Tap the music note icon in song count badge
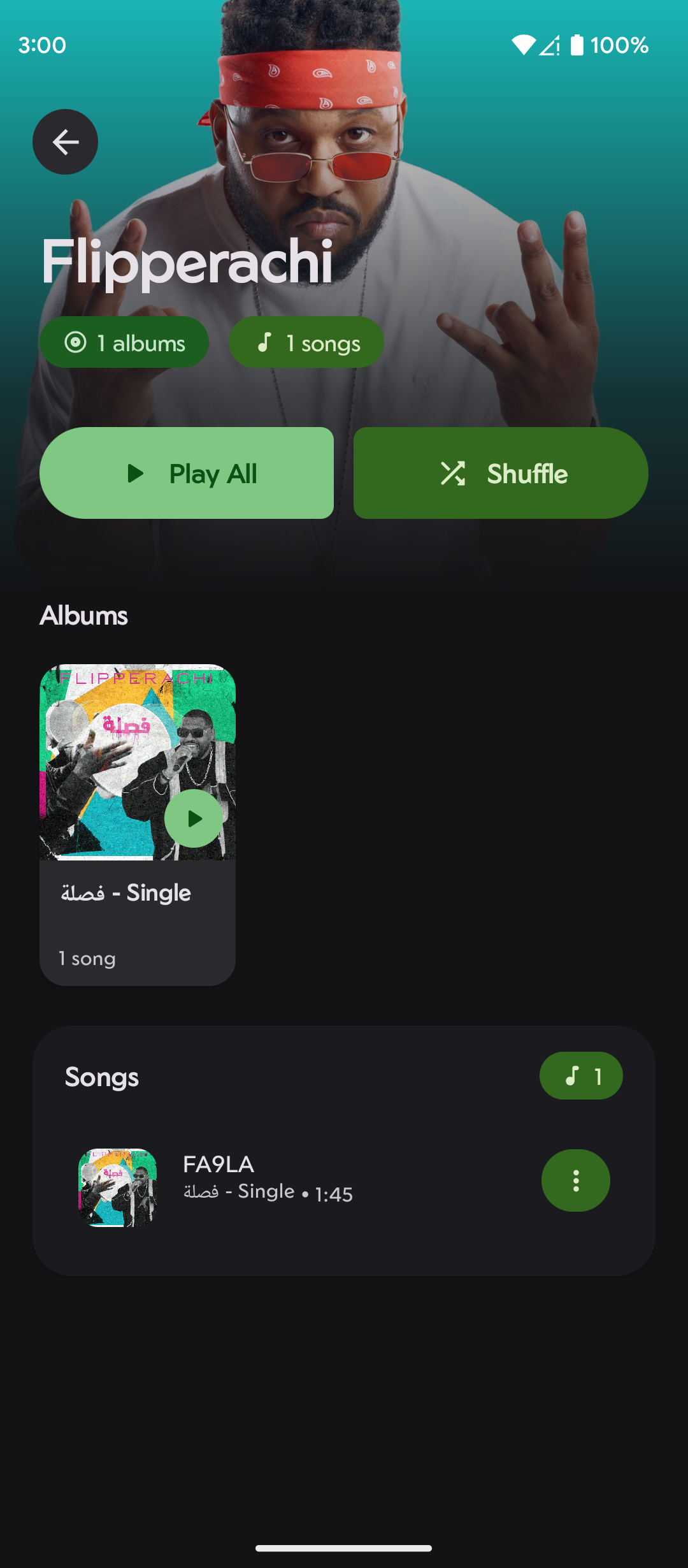 572,1075
